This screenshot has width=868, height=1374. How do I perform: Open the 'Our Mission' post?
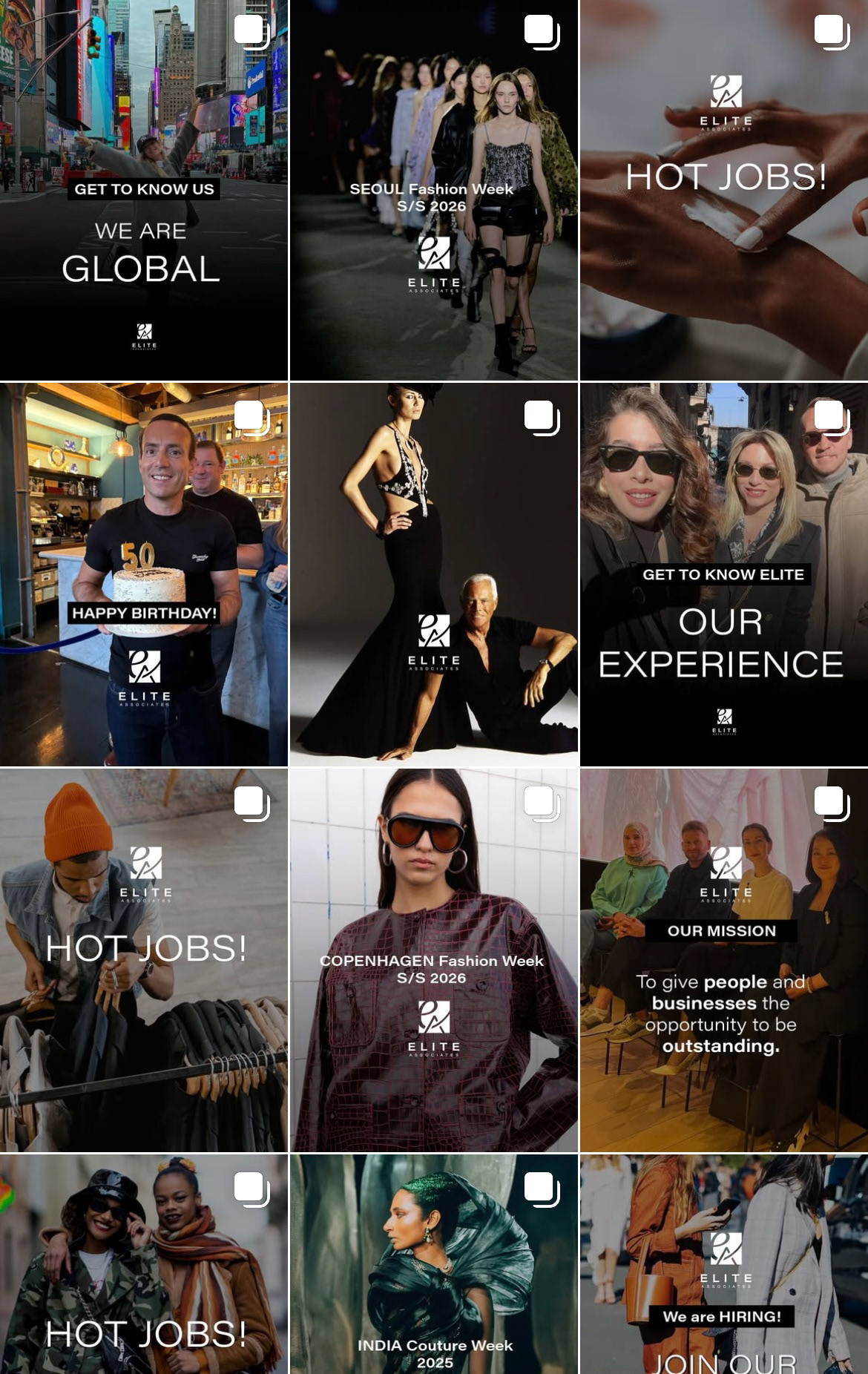tap(723, 960)
